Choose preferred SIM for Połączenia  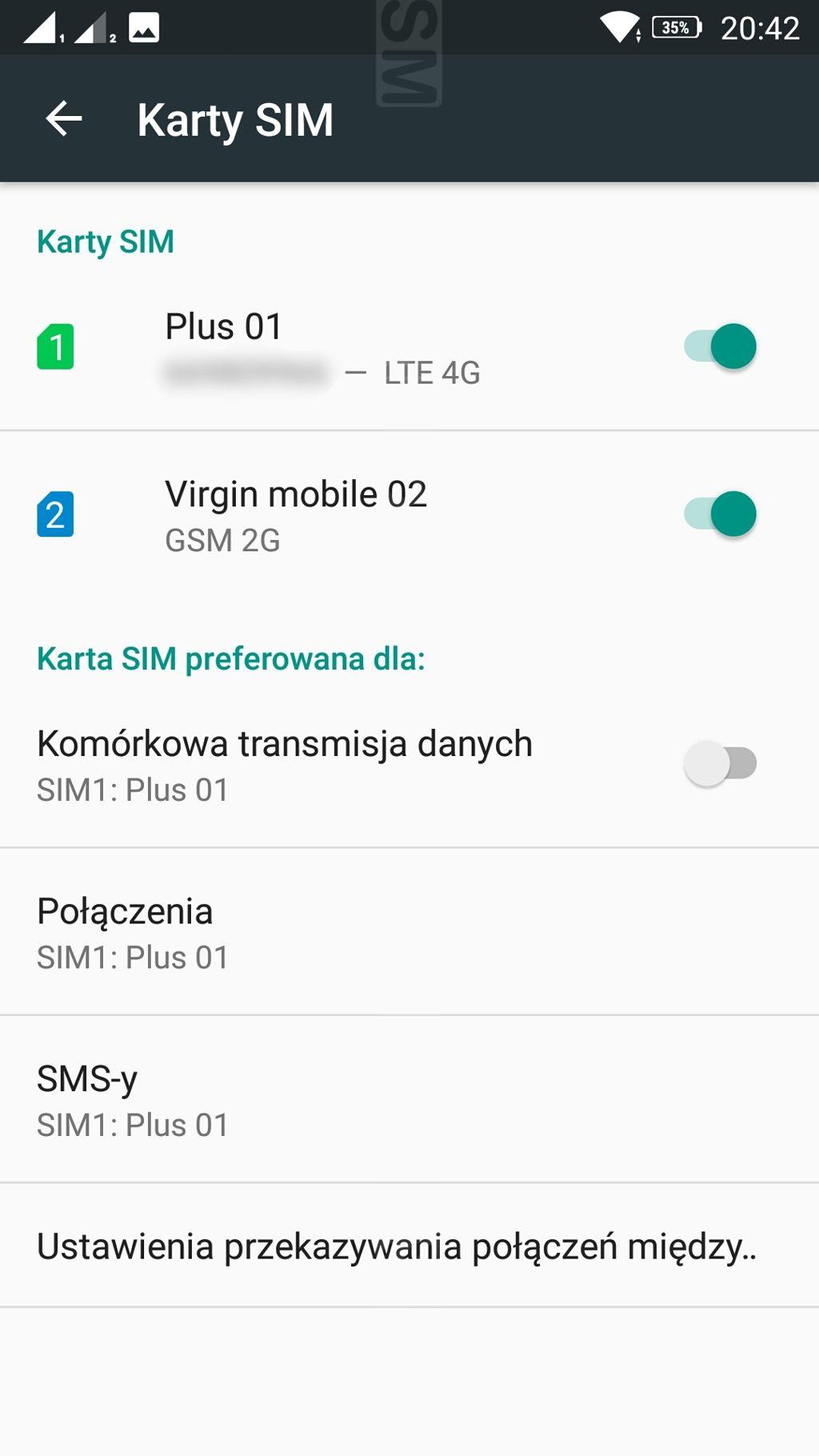coord(409,932)
